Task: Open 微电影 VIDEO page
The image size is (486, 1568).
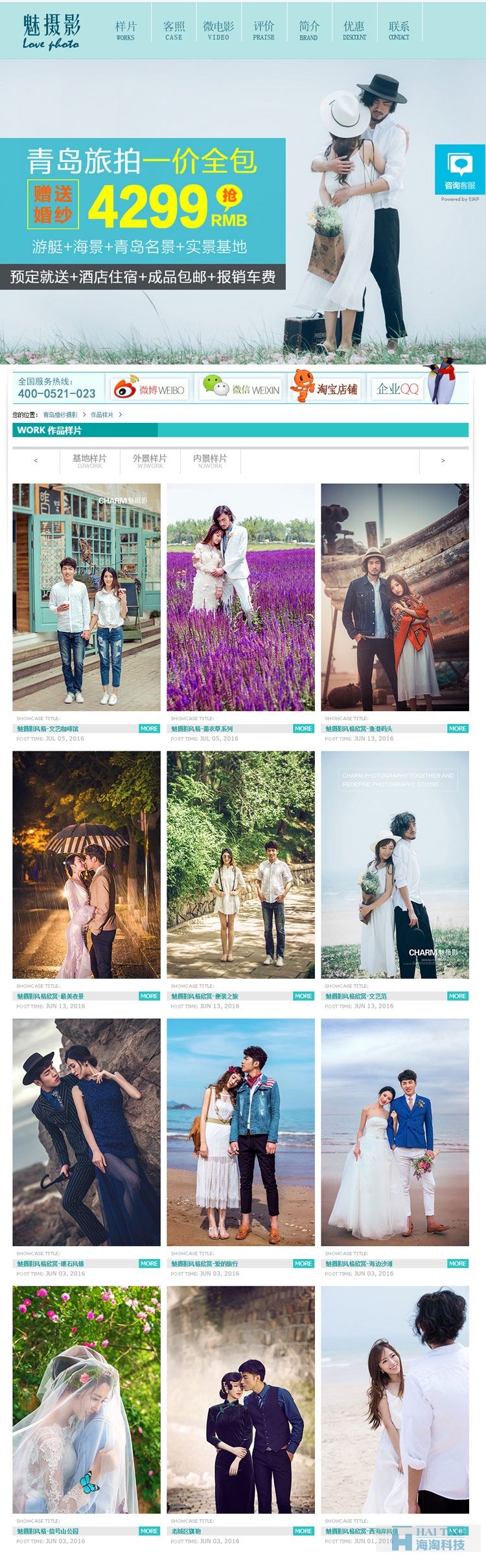Action: (218, 30)
